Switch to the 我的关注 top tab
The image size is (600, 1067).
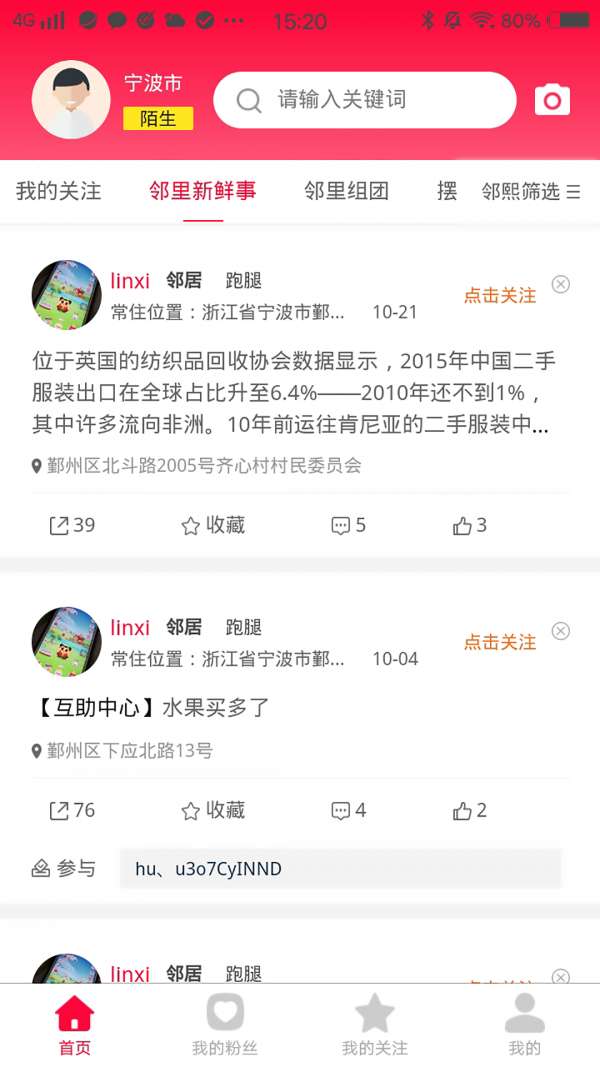(x=58, y=191)
